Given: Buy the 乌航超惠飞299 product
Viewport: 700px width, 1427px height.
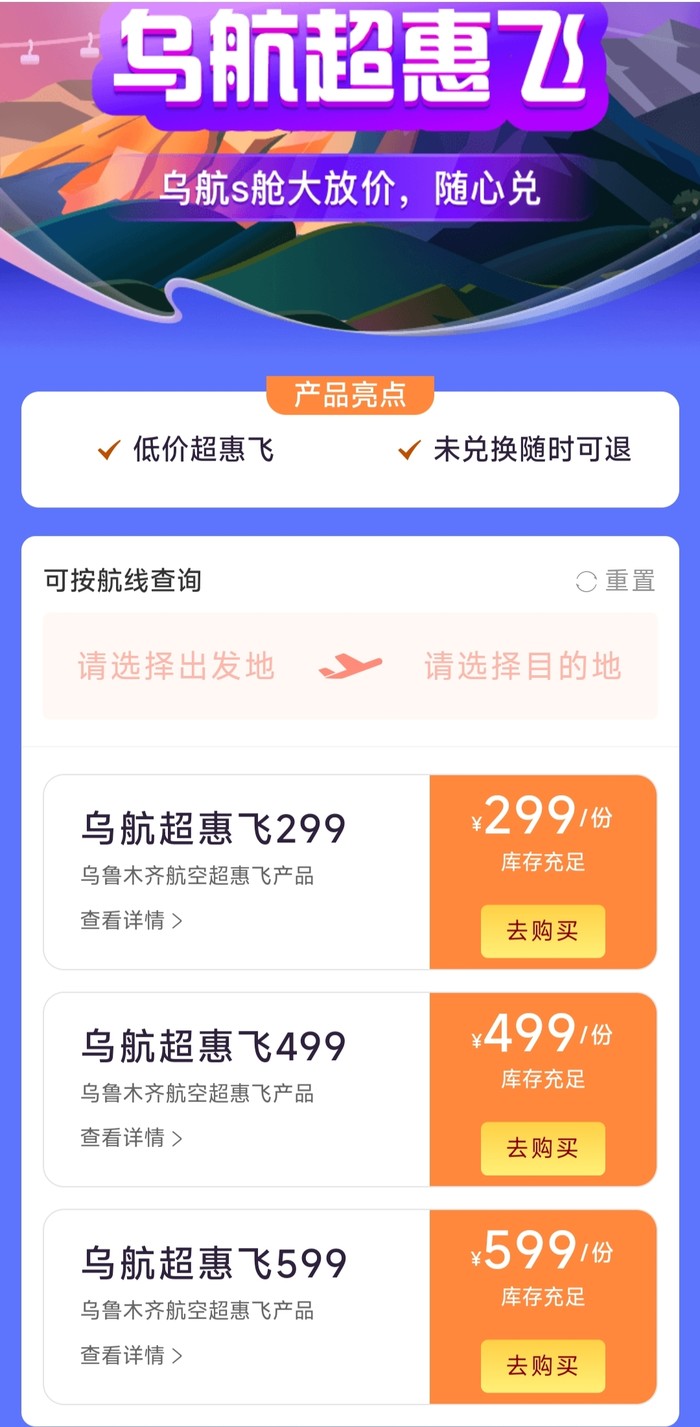Looking at the screenshot, I should (542, 931).
